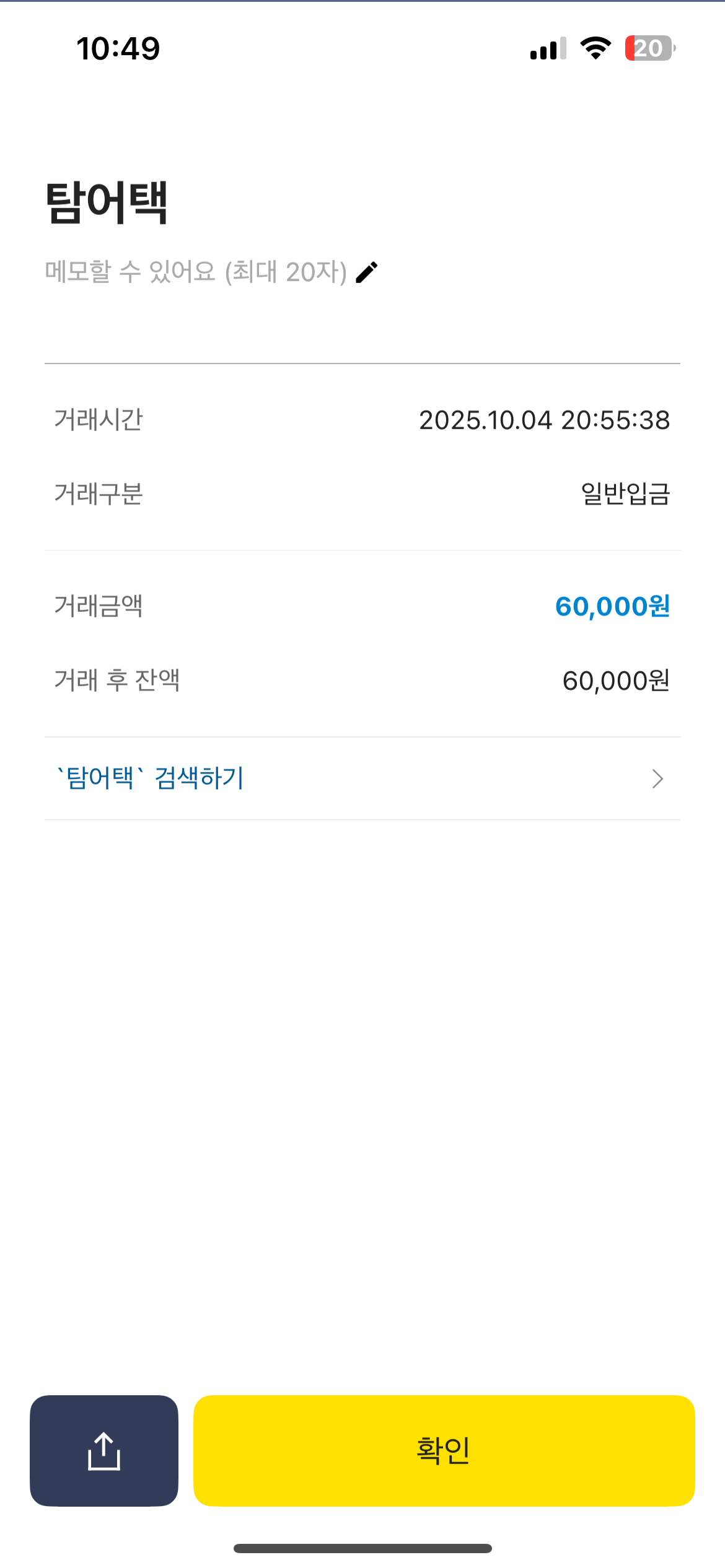Share this transaction detail
This screenshot has width=725, height=1568.
[104, 1451]
